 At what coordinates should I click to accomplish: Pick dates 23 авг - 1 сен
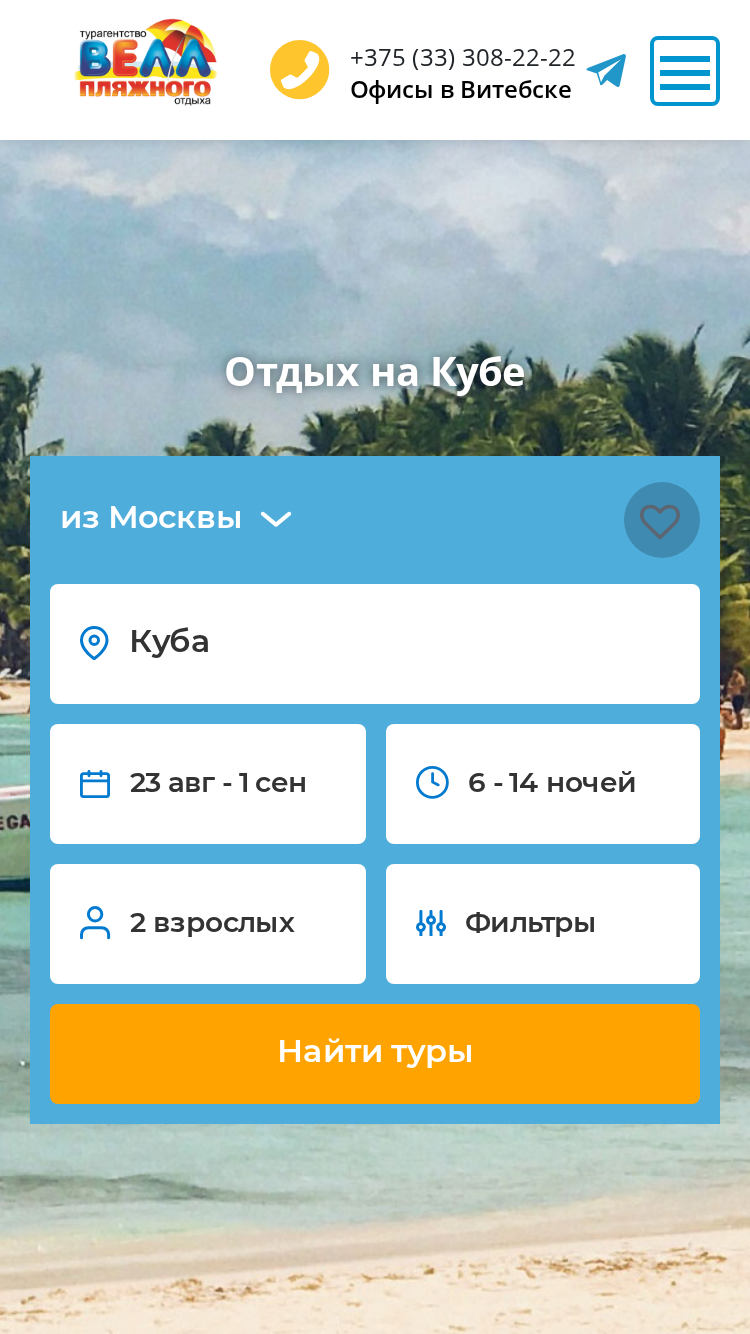(x=208, y=784)
